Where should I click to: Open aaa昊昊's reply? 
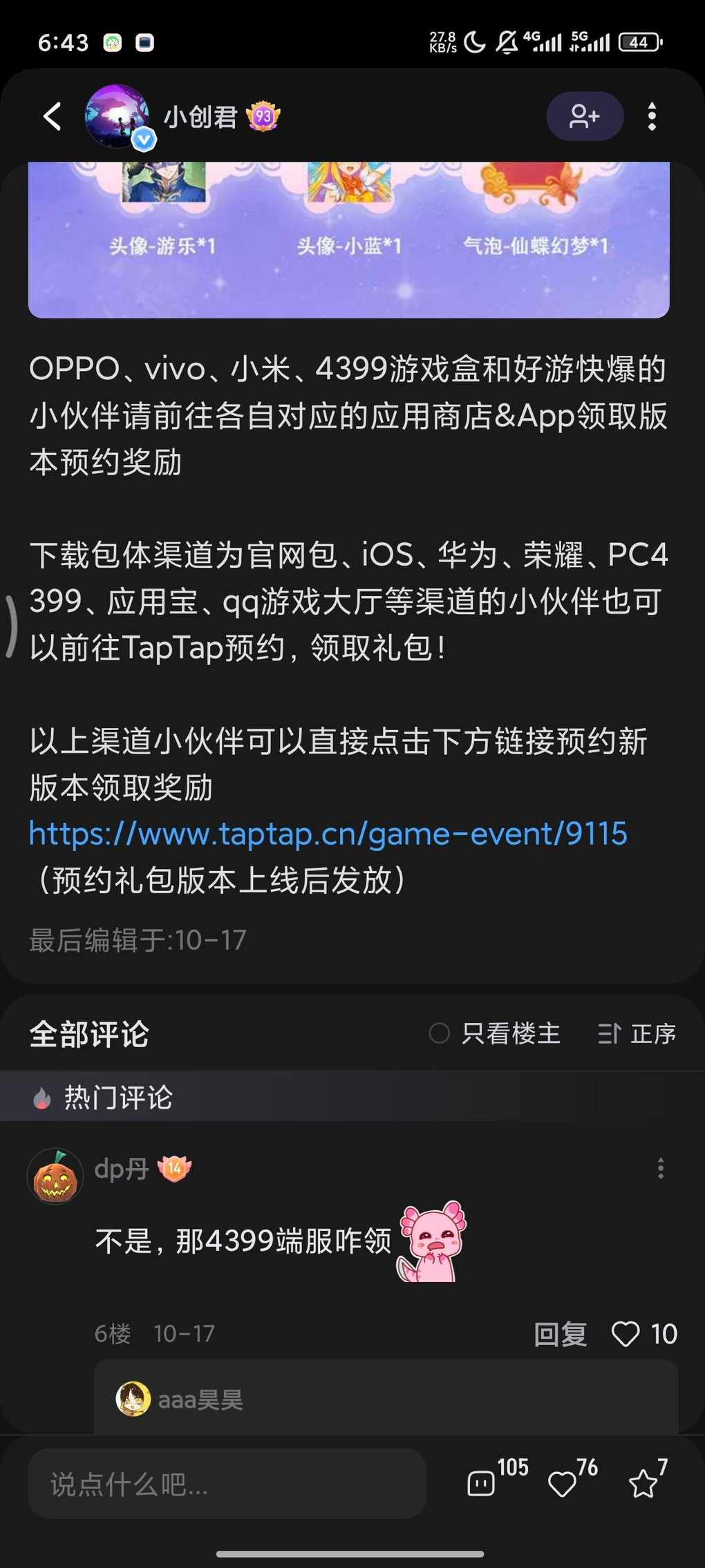pyautogui.click(x=200, y=1399)
